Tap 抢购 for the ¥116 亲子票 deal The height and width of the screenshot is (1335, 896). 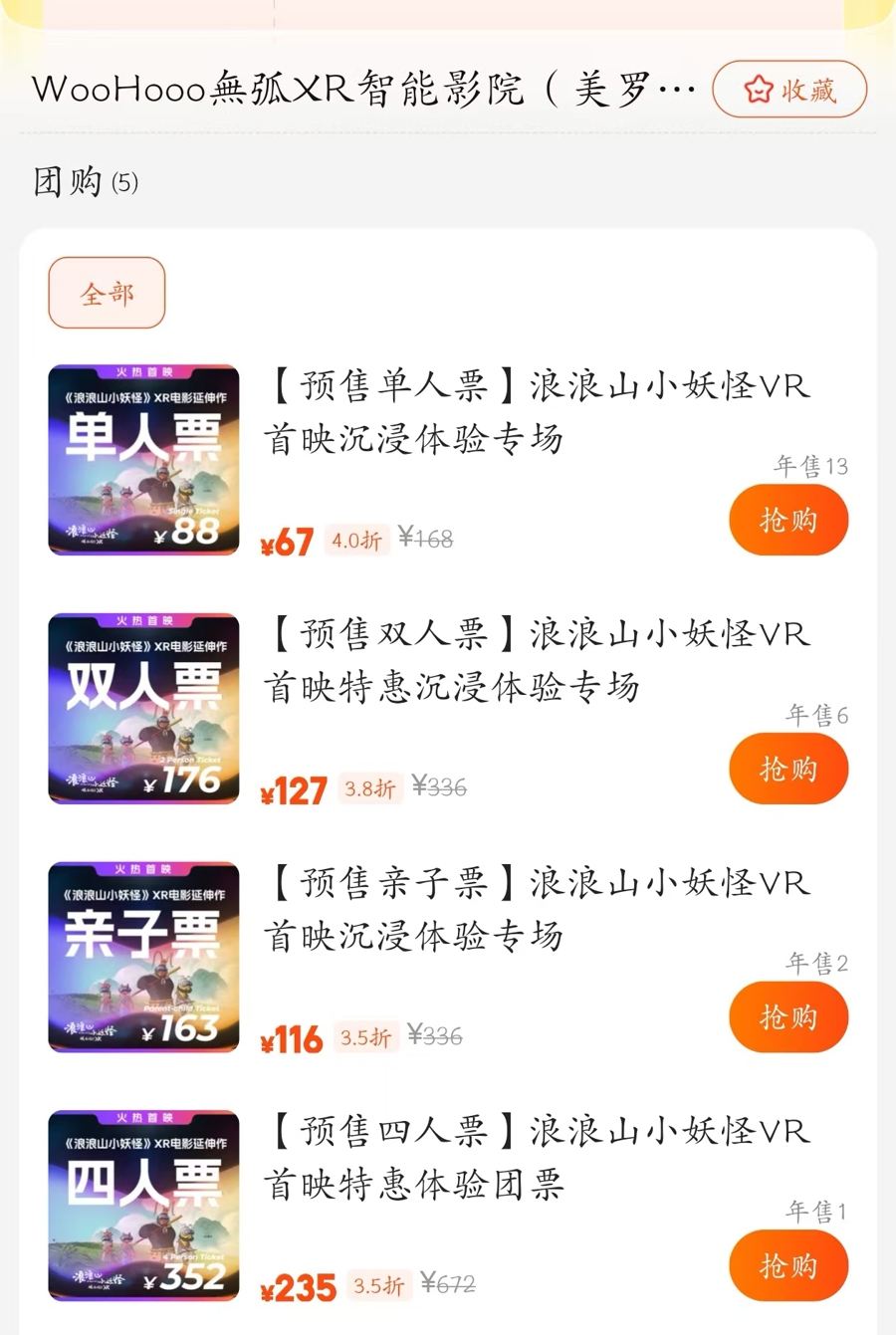(x=787, y=1016)
